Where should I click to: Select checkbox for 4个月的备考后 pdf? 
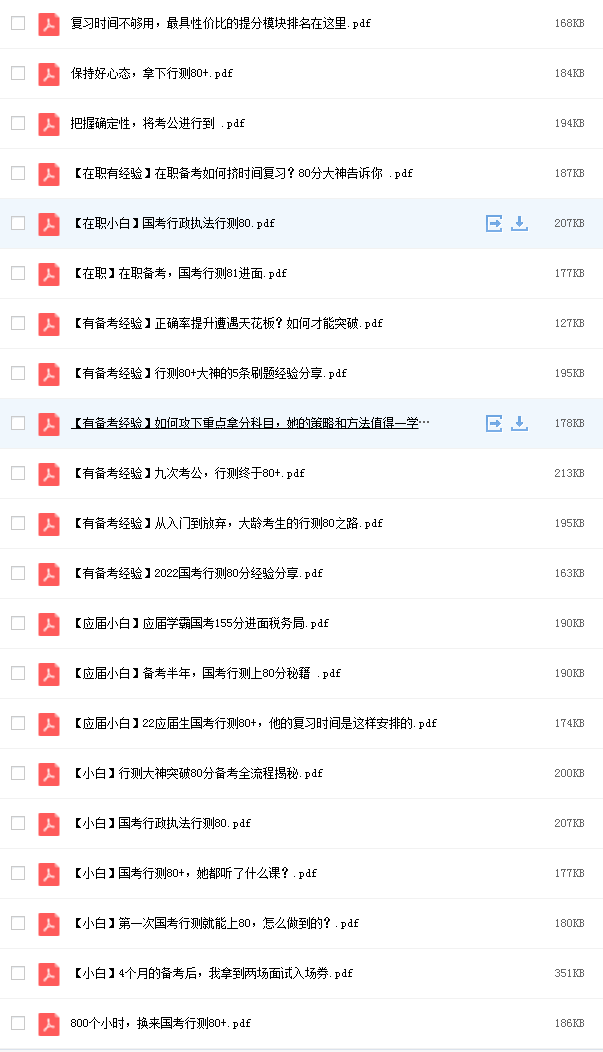coord(18,973)
